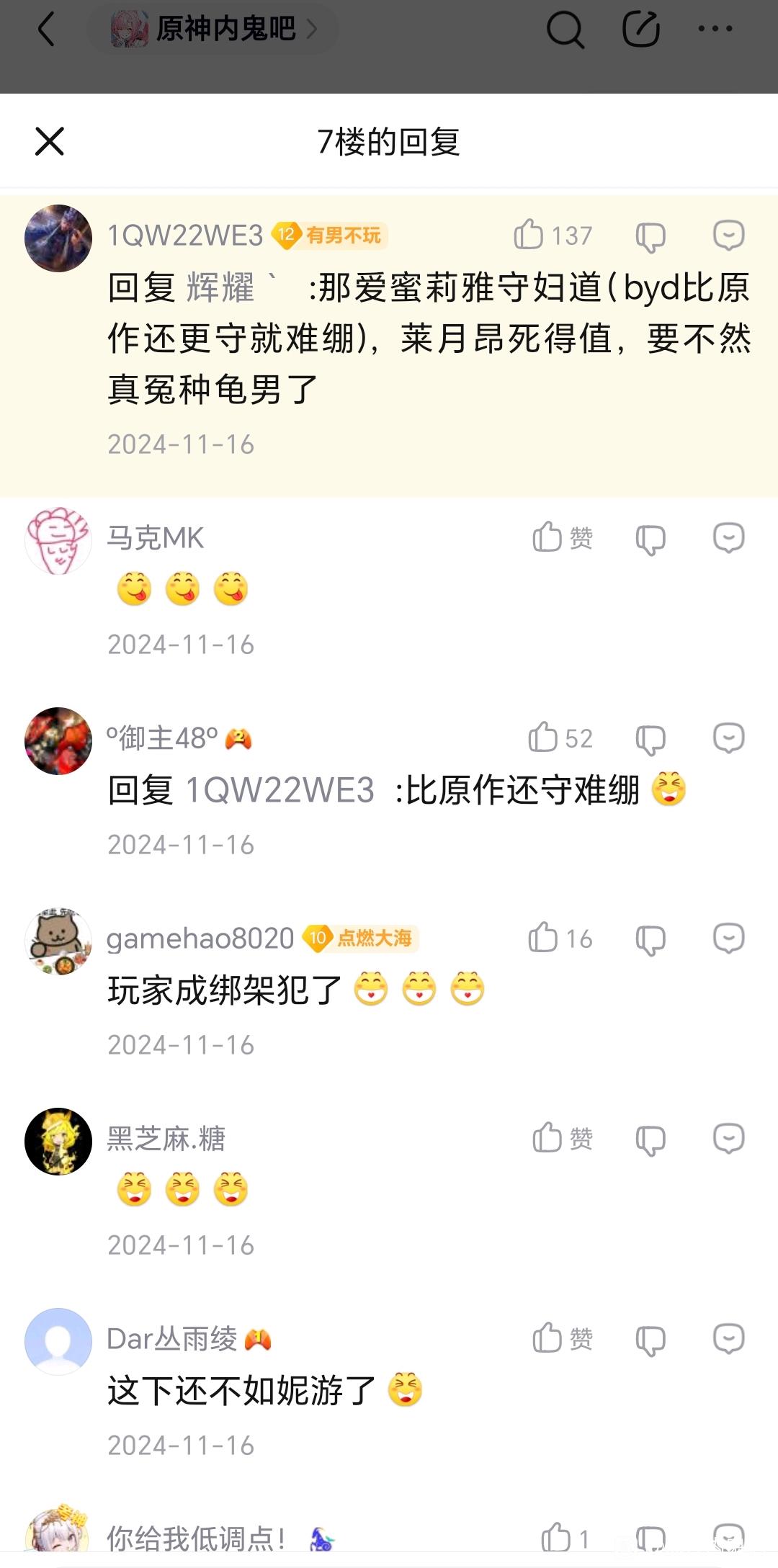Go back with the top-left arrow
The width and height of the screenshot is (778, 1568).
pos(46,30)
